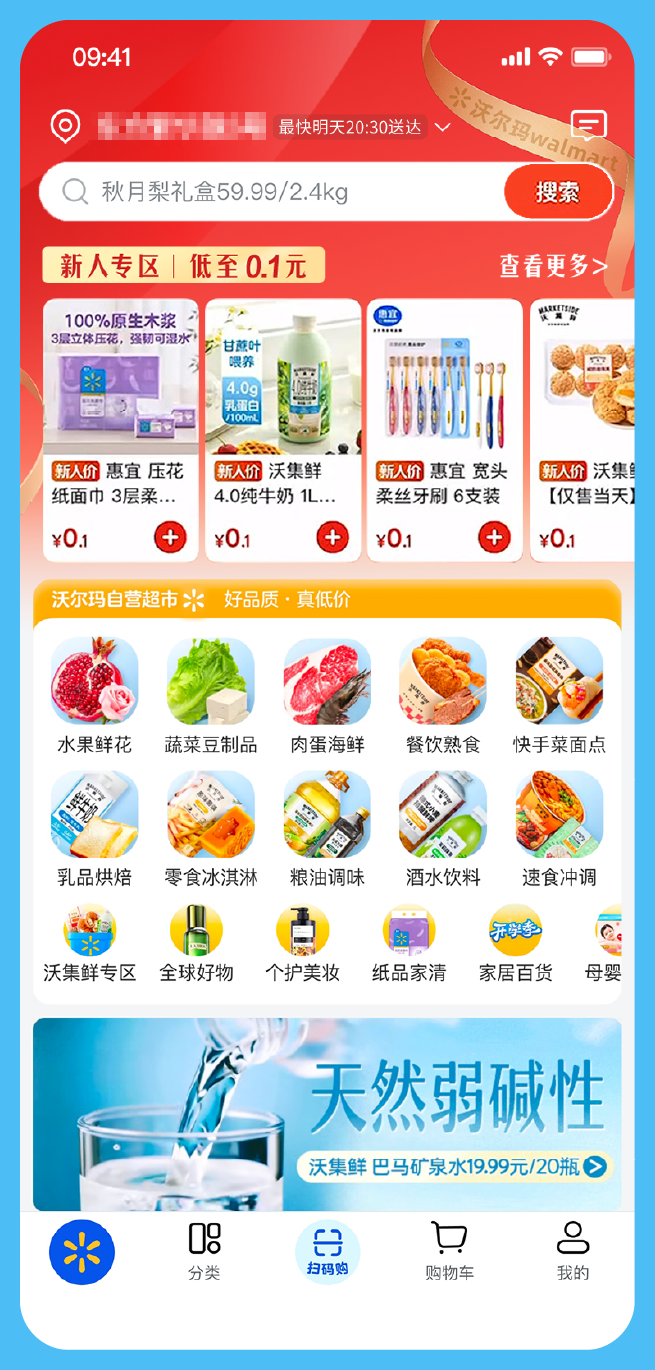
Task: Open 查看更多 for new user deals
Action: [x=553, y=266]
